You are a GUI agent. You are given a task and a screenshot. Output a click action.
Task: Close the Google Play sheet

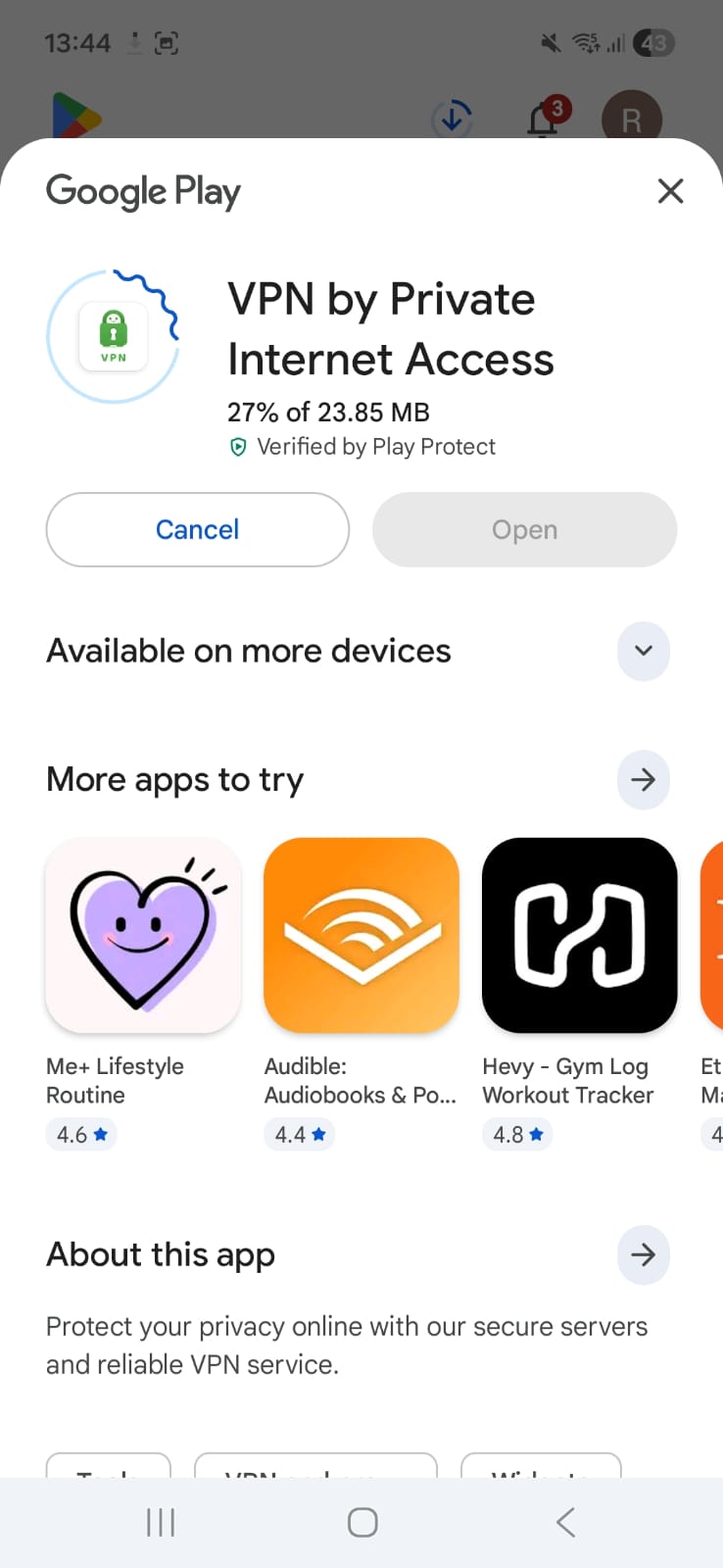(670, 191)
